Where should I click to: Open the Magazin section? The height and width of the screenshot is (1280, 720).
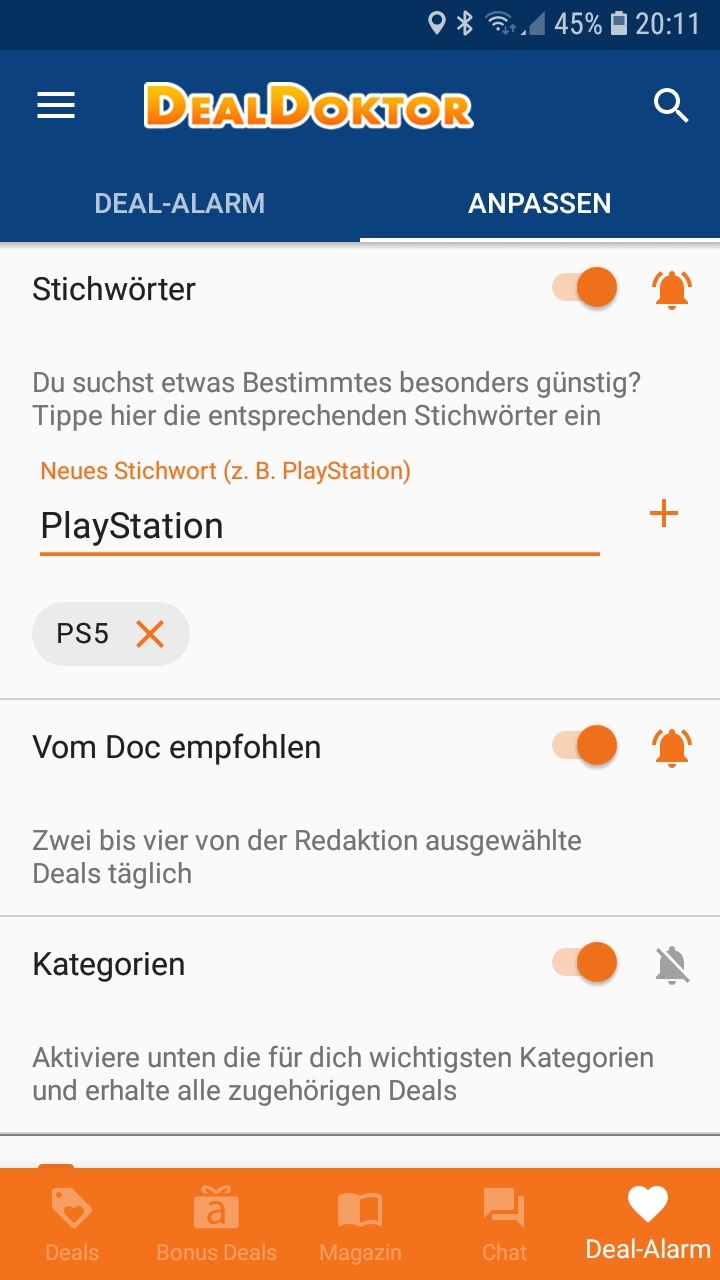360,1224
